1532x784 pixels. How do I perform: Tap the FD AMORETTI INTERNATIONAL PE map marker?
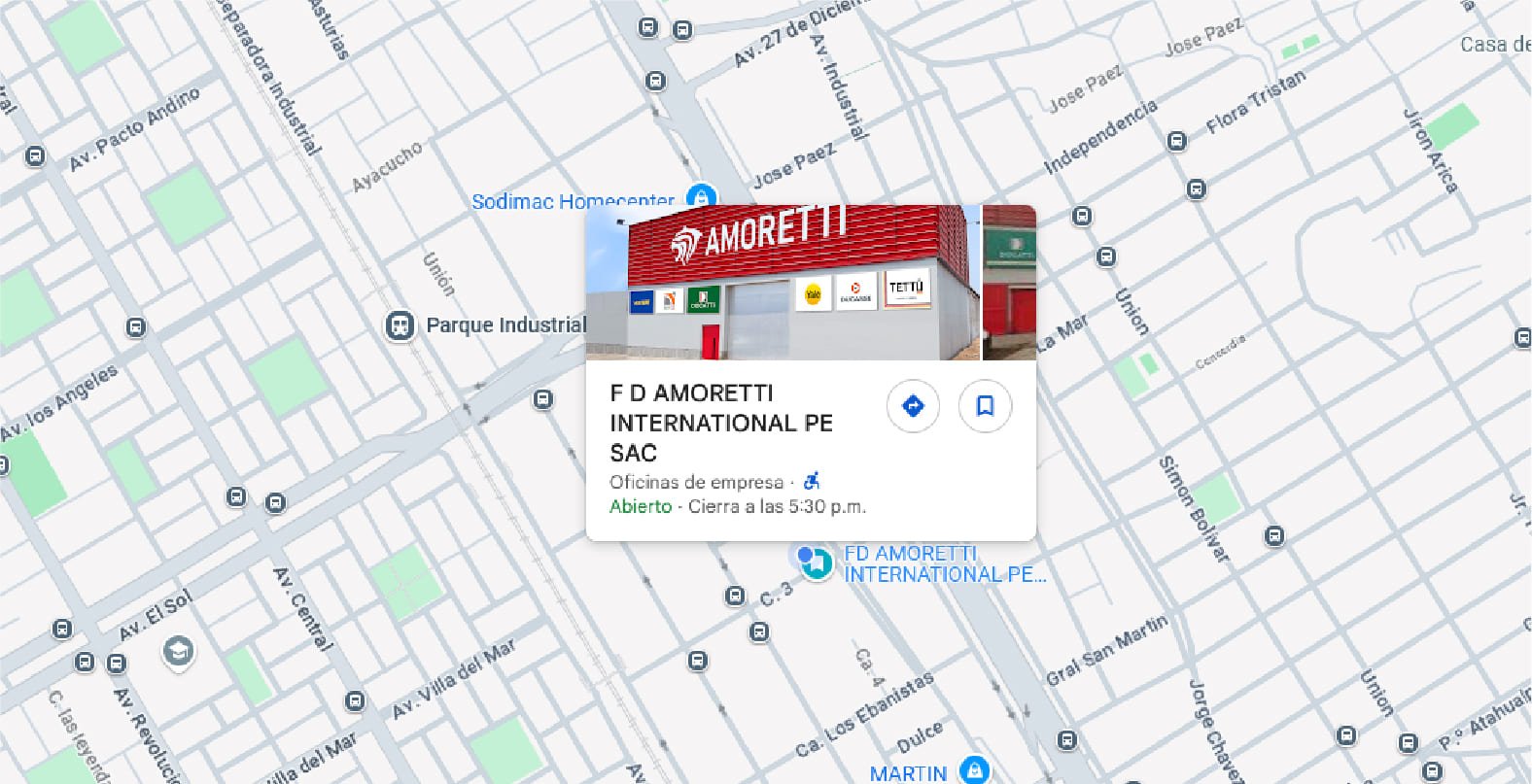tap(816, 562)
